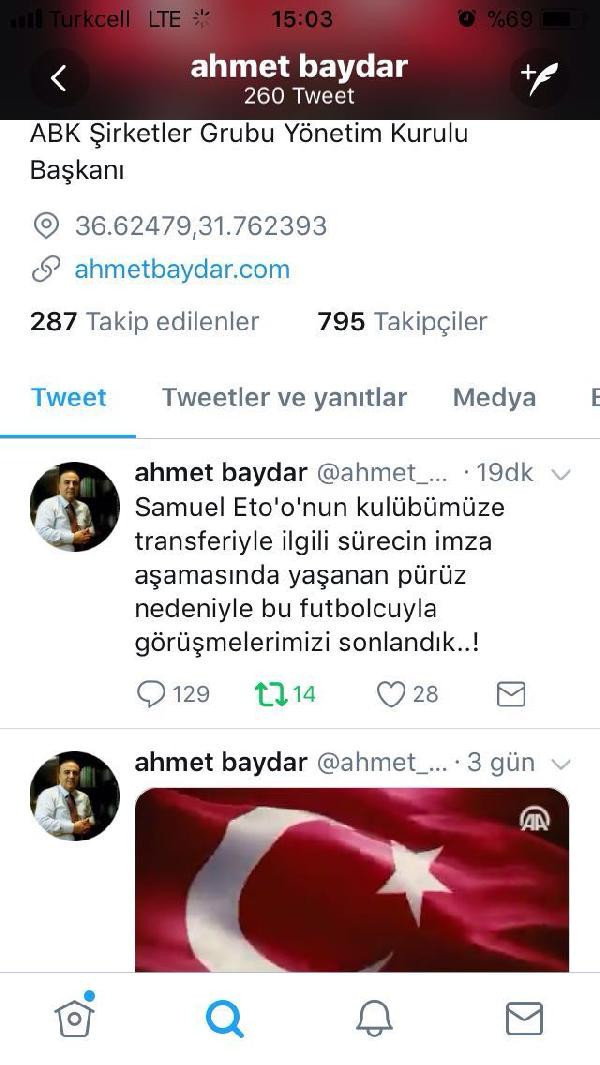
Task: Expand options chevron on the 19dk tweet
Action: 561,474
